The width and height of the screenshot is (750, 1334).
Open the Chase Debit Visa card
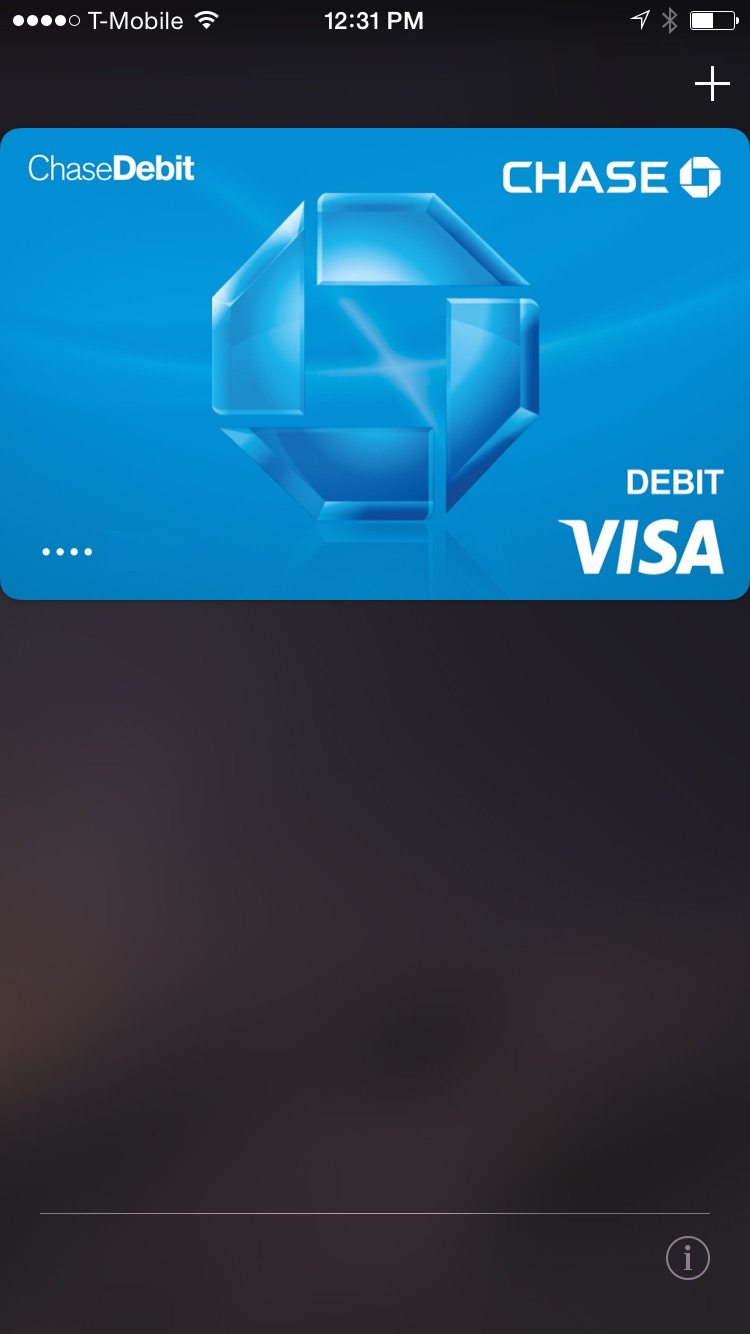tap(375, 364)
